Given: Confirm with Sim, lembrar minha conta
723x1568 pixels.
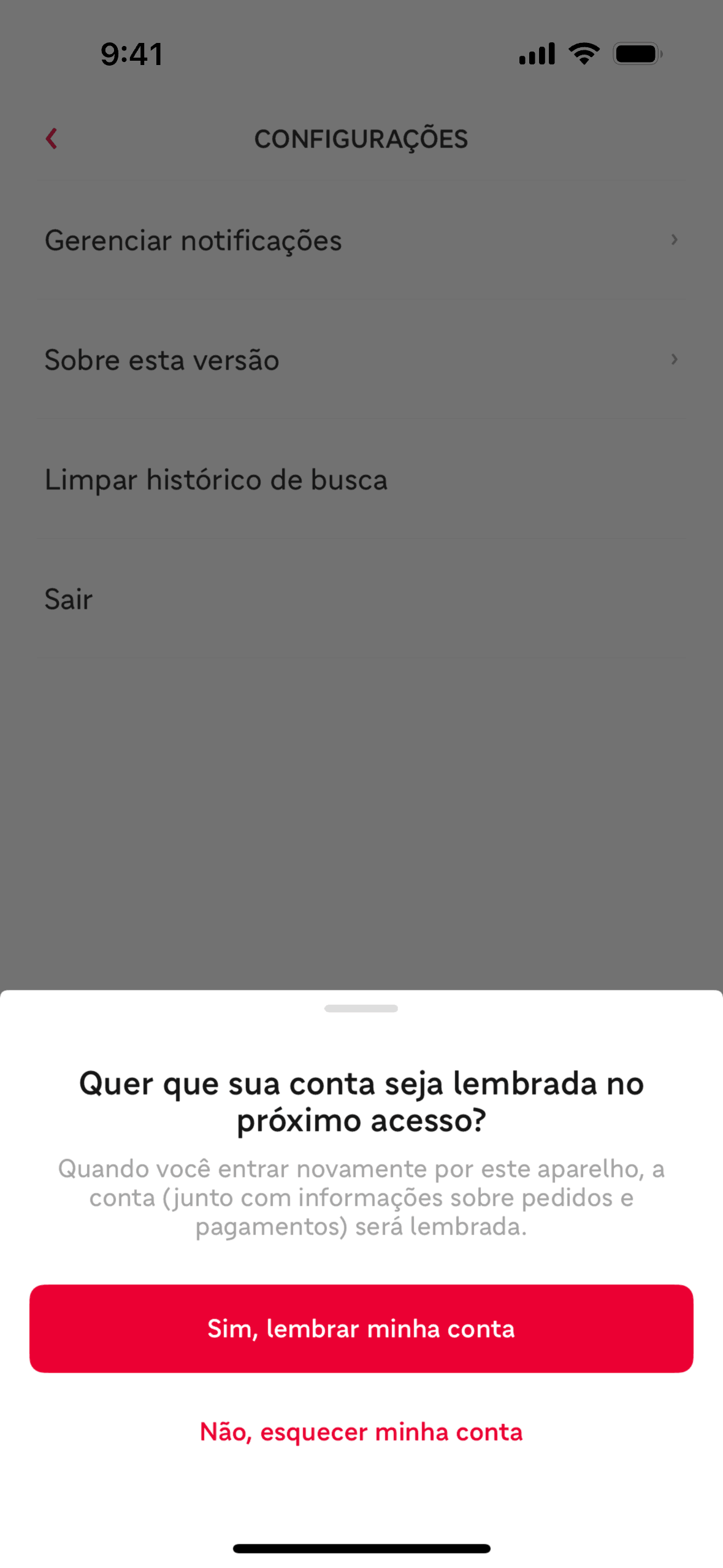Looking at the screenshot, I should 361,1328.
